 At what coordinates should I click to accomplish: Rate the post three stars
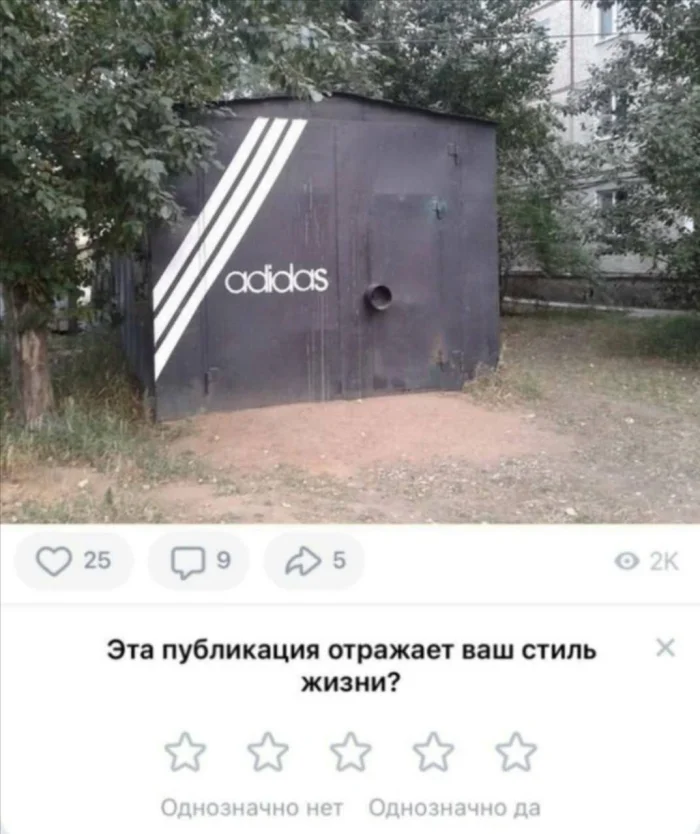(350, 752)
